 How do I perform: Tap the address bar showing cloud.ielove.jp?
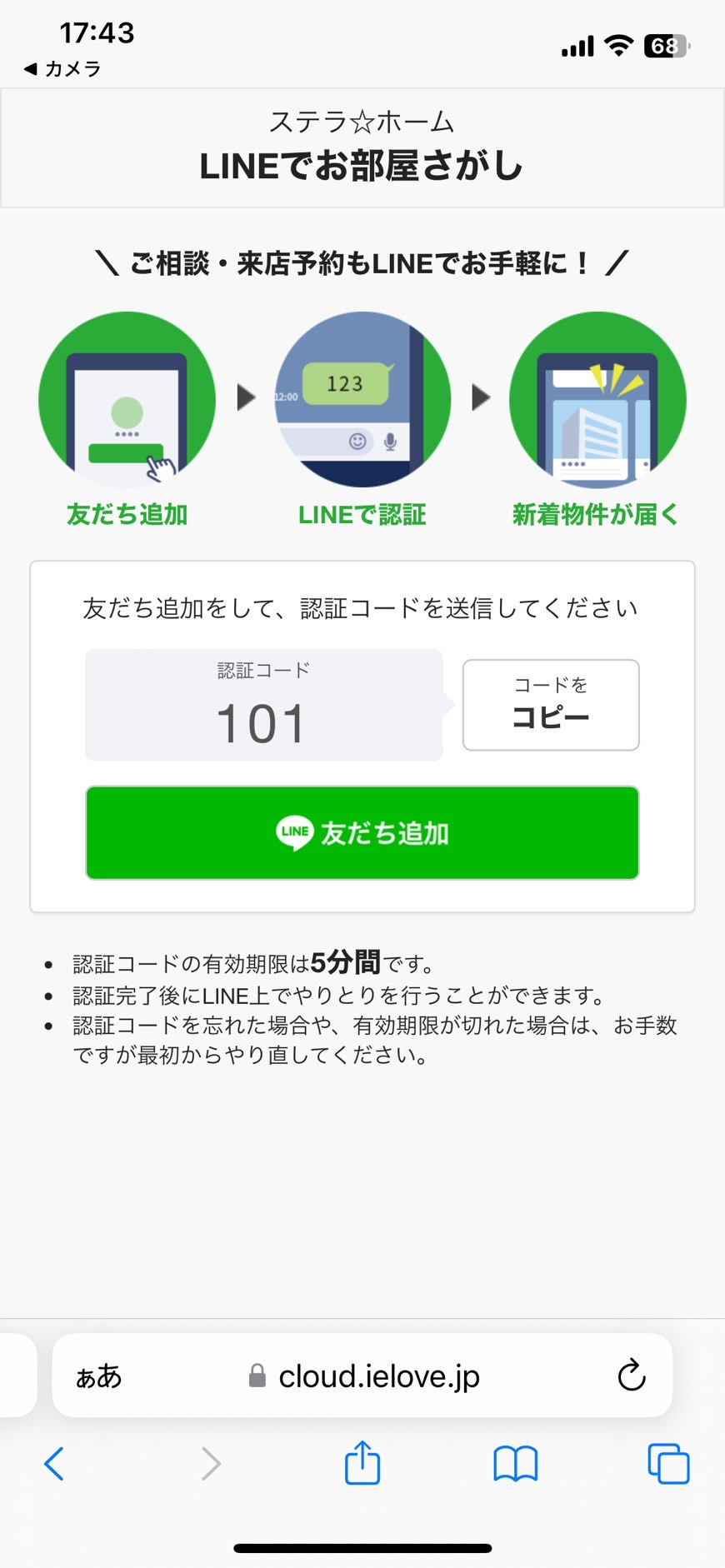pos(379,1376)
